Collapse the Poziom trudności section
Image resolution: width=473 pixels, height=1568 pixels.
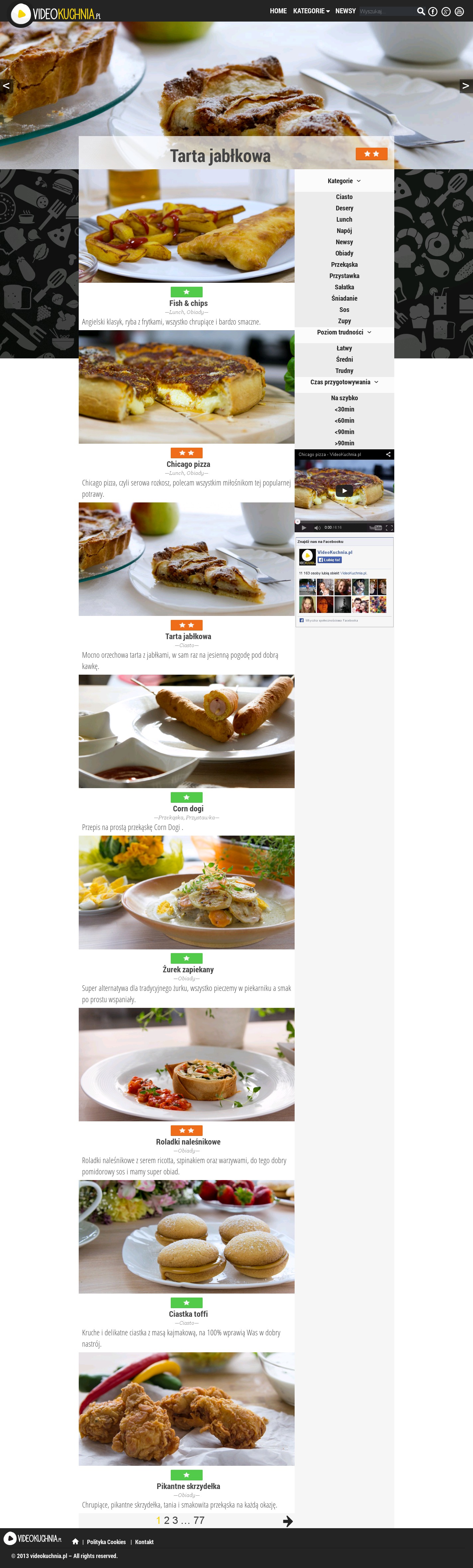(x=344, y=332)
